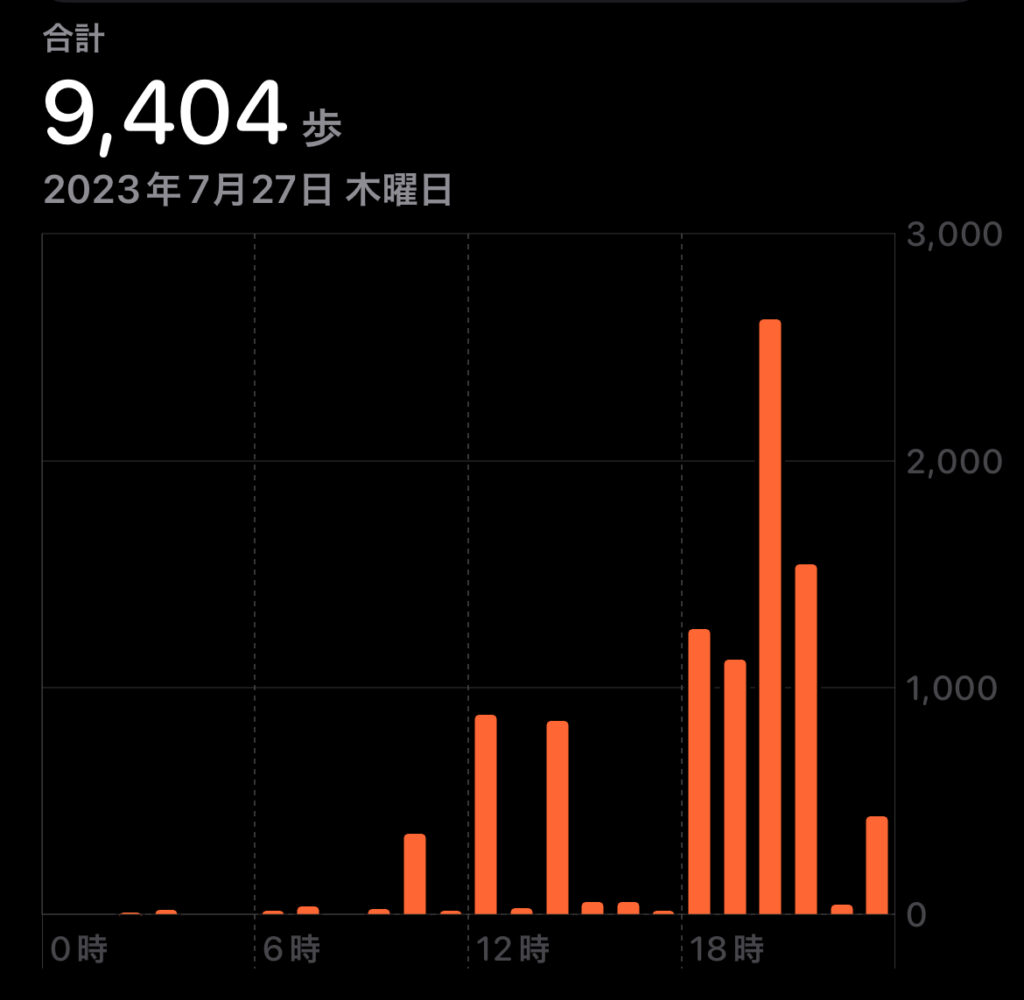Select the tallest bar in the steps chart
Screen dimensions: 1024x1000
click(770, 617)
